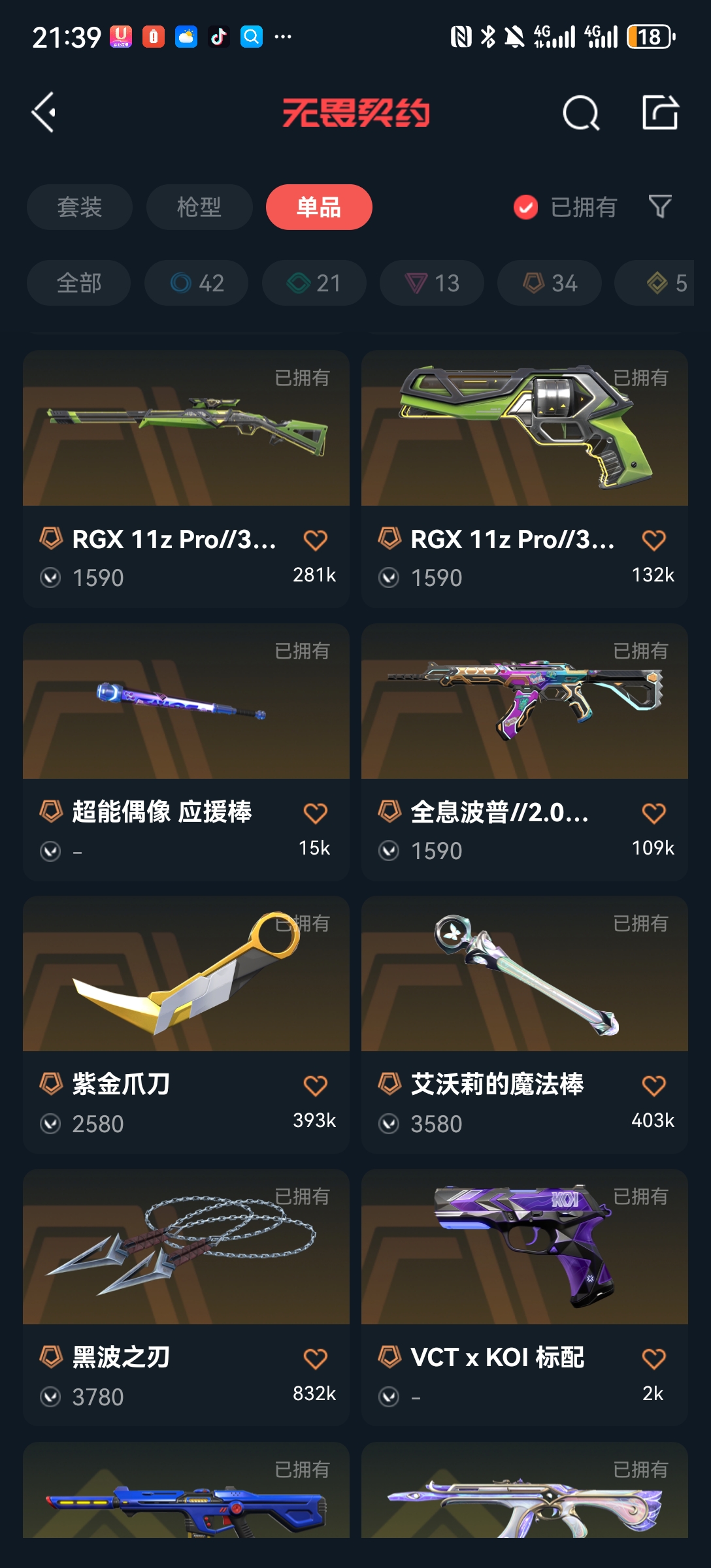Open the funnel filter options
The width and height of the screenshot is (711, 1568).
coord(660,206)
